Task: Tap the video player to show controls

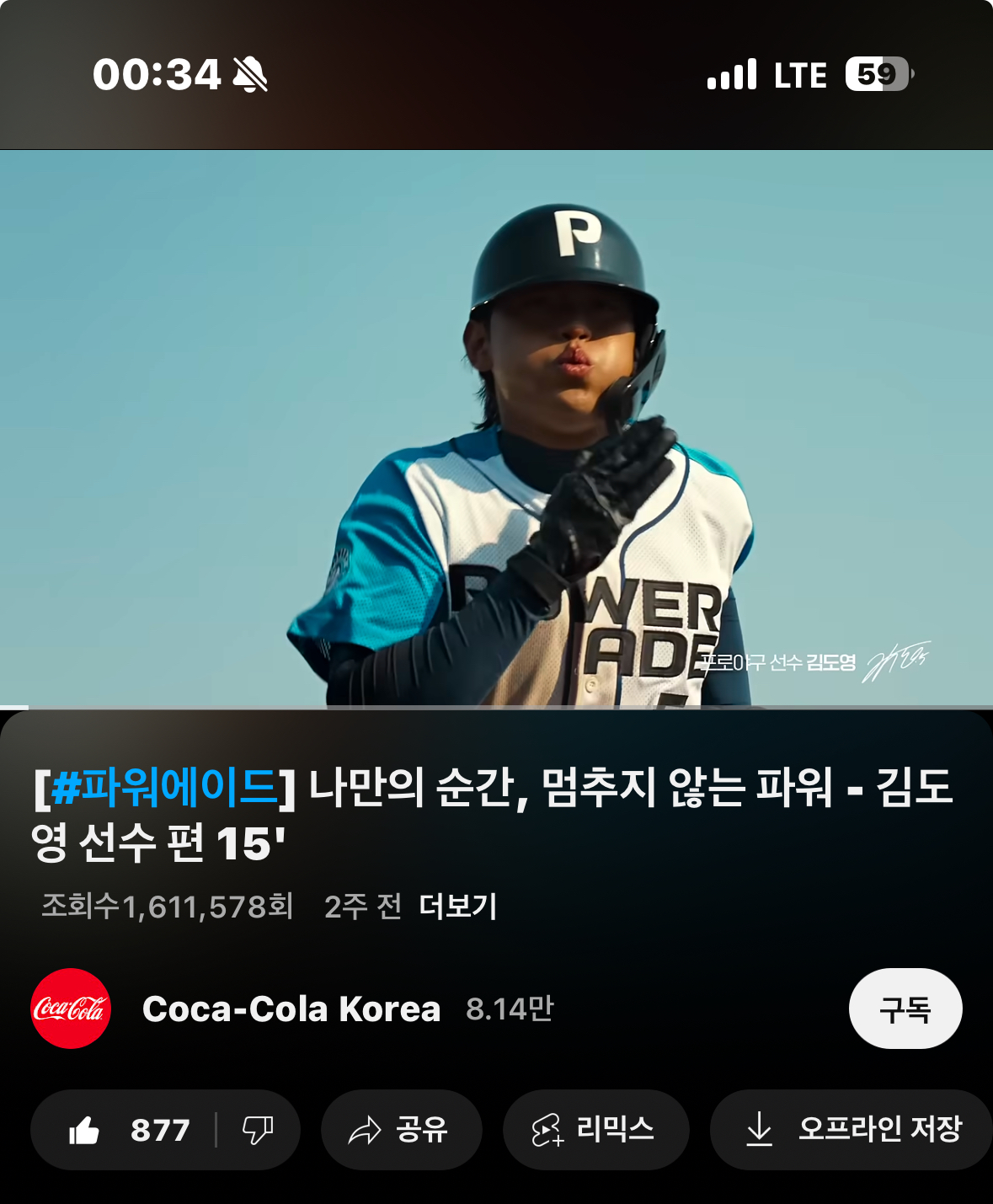Action: 496,427
